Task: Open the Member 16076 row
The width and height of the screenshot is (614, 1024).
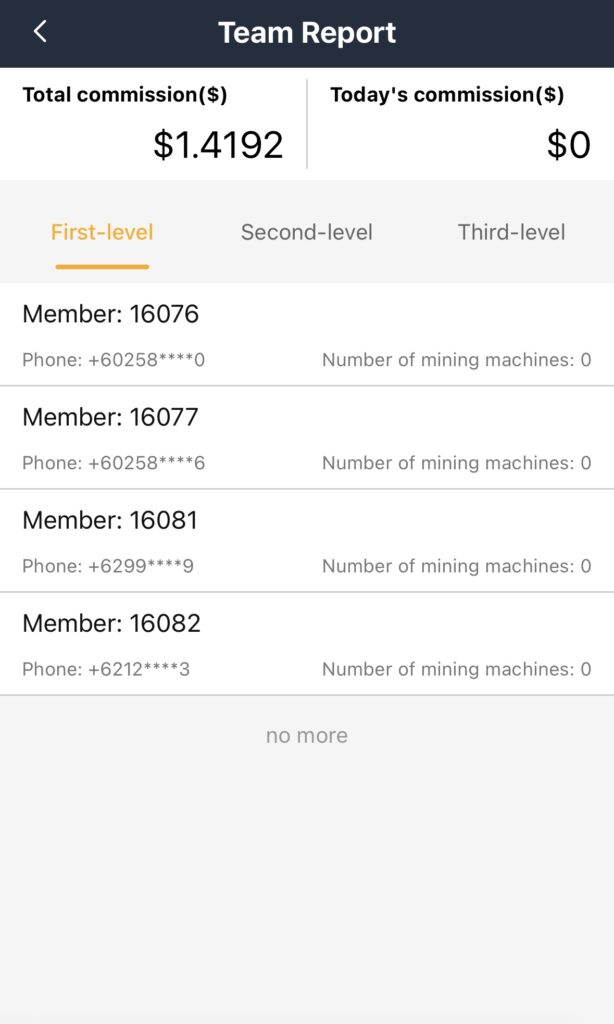Action: click(x=306, y=334)
